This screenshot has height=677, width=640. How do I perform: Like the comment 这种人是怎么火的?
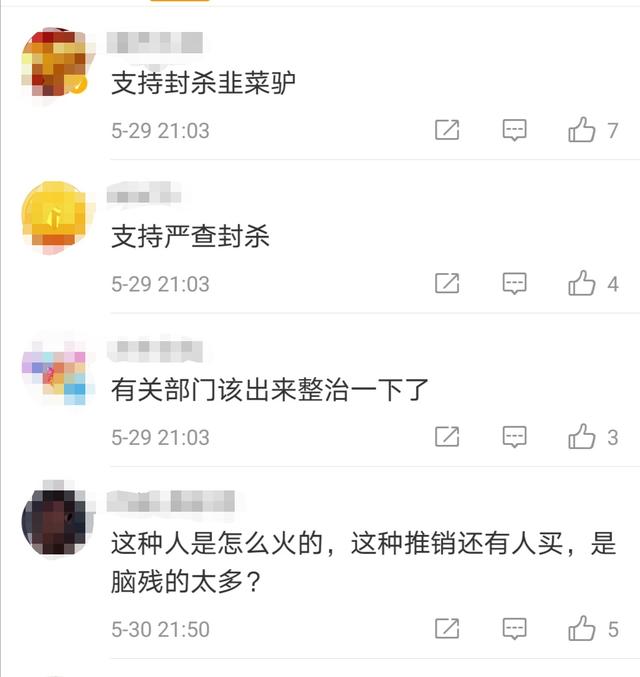582,629
